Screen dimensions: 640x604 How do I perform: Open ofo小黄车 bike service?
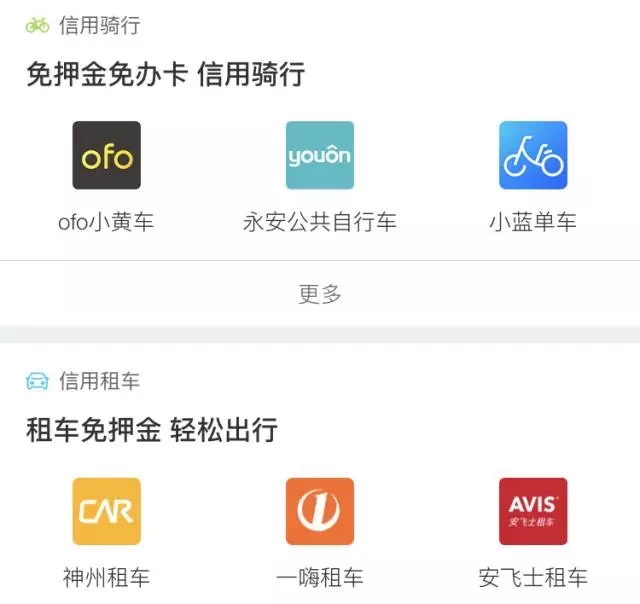(106, 156)
